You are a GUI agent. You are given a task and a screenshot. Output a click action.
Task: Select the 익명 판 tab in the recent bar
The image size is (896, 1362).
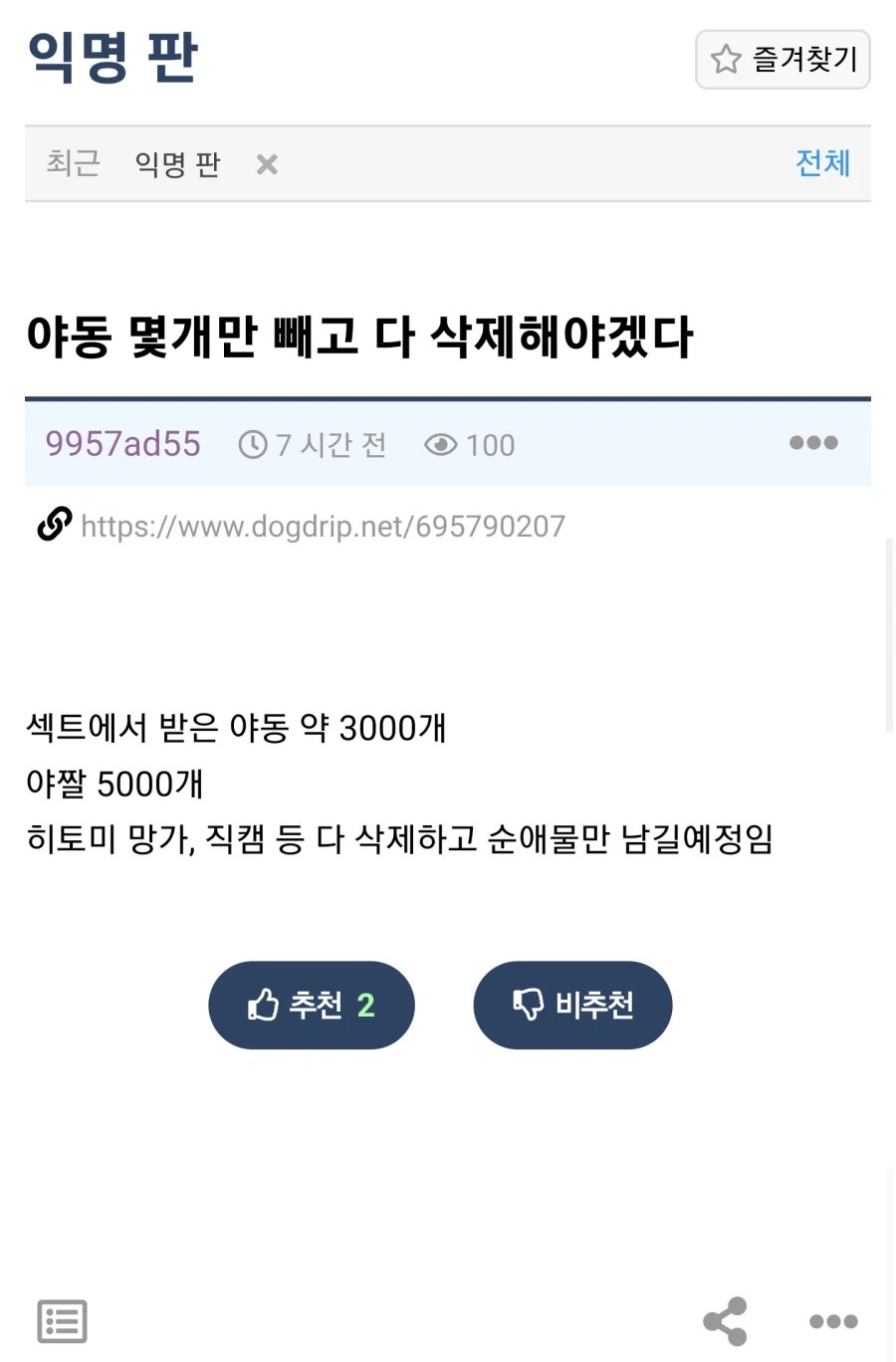pyautogui.click(x=177, y=163)
